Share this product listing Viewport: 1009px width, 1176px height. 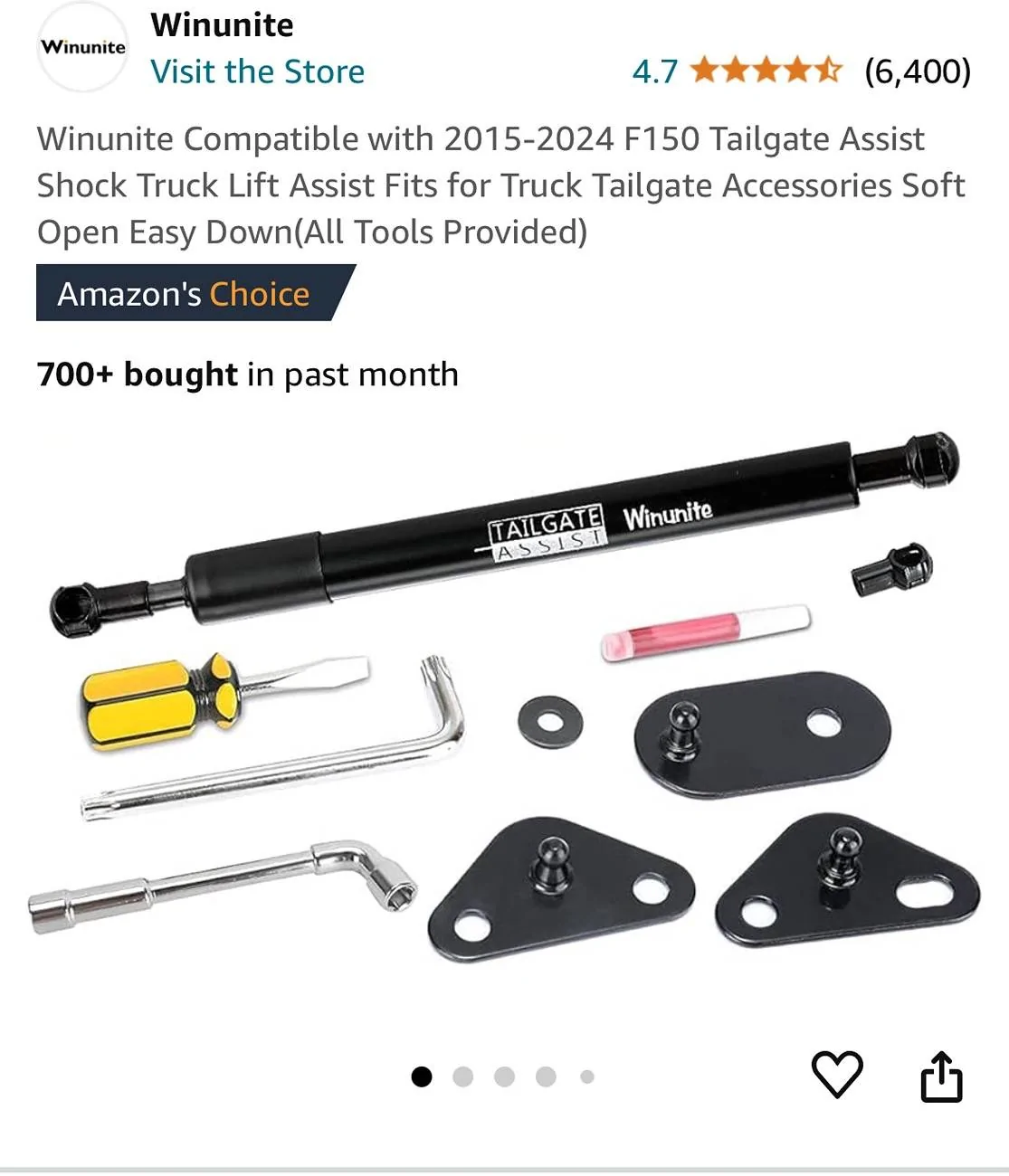point(940,1076)
